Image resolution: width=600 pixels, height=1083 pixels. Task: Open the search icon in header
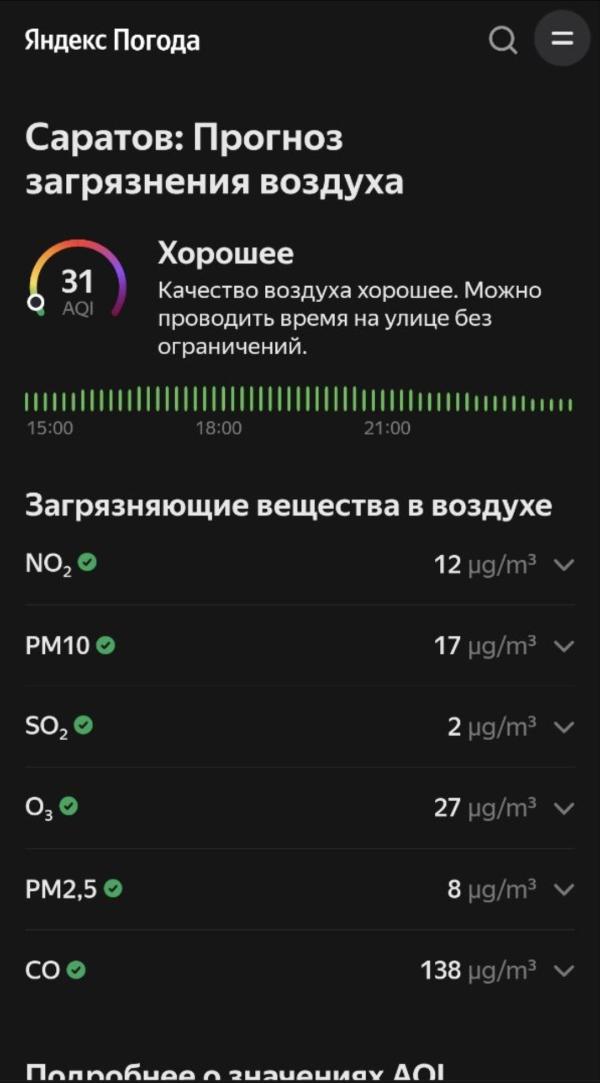click(502, 40)
